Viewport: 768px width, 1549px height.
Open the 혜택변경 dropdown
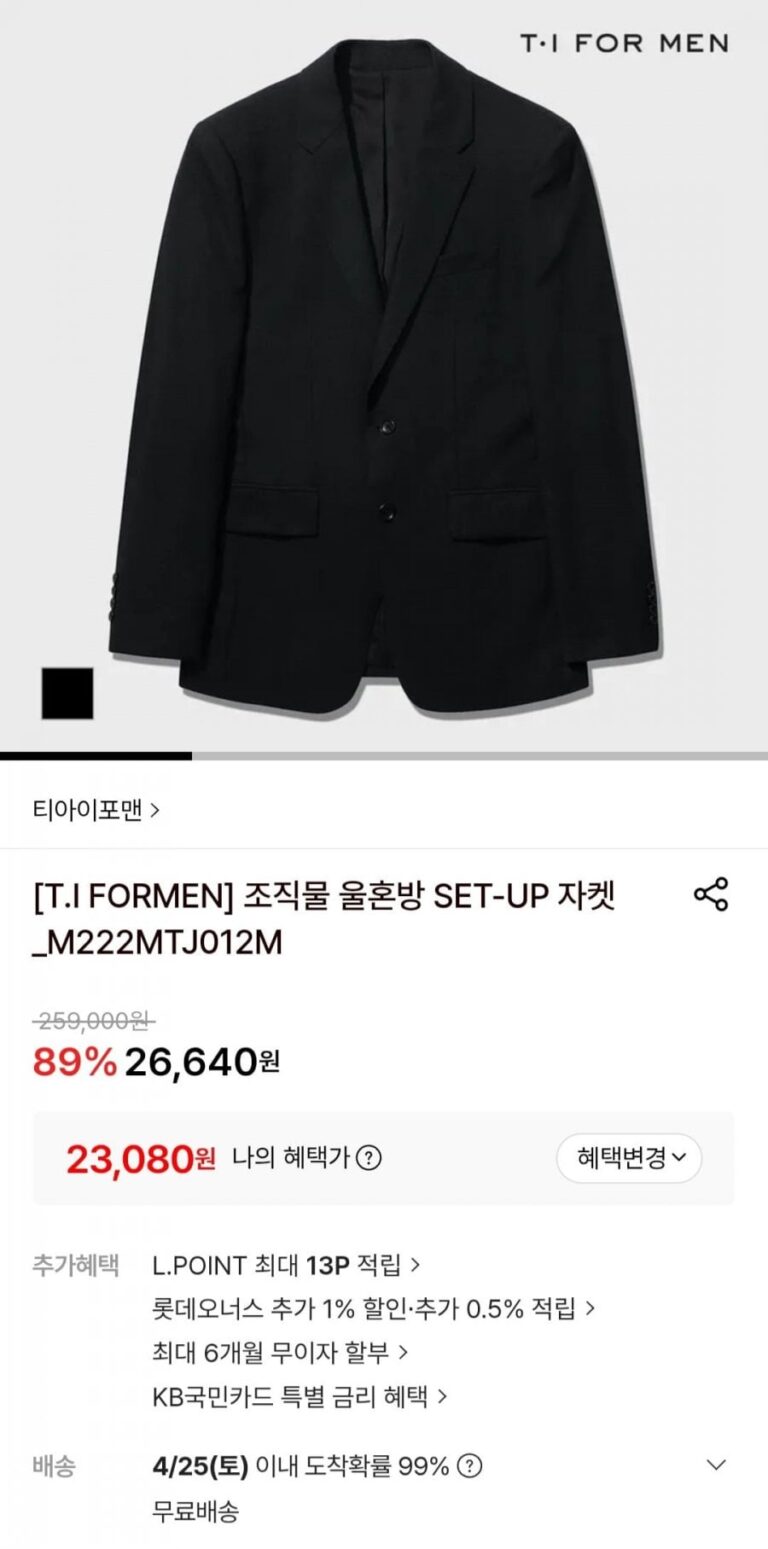629,1158
